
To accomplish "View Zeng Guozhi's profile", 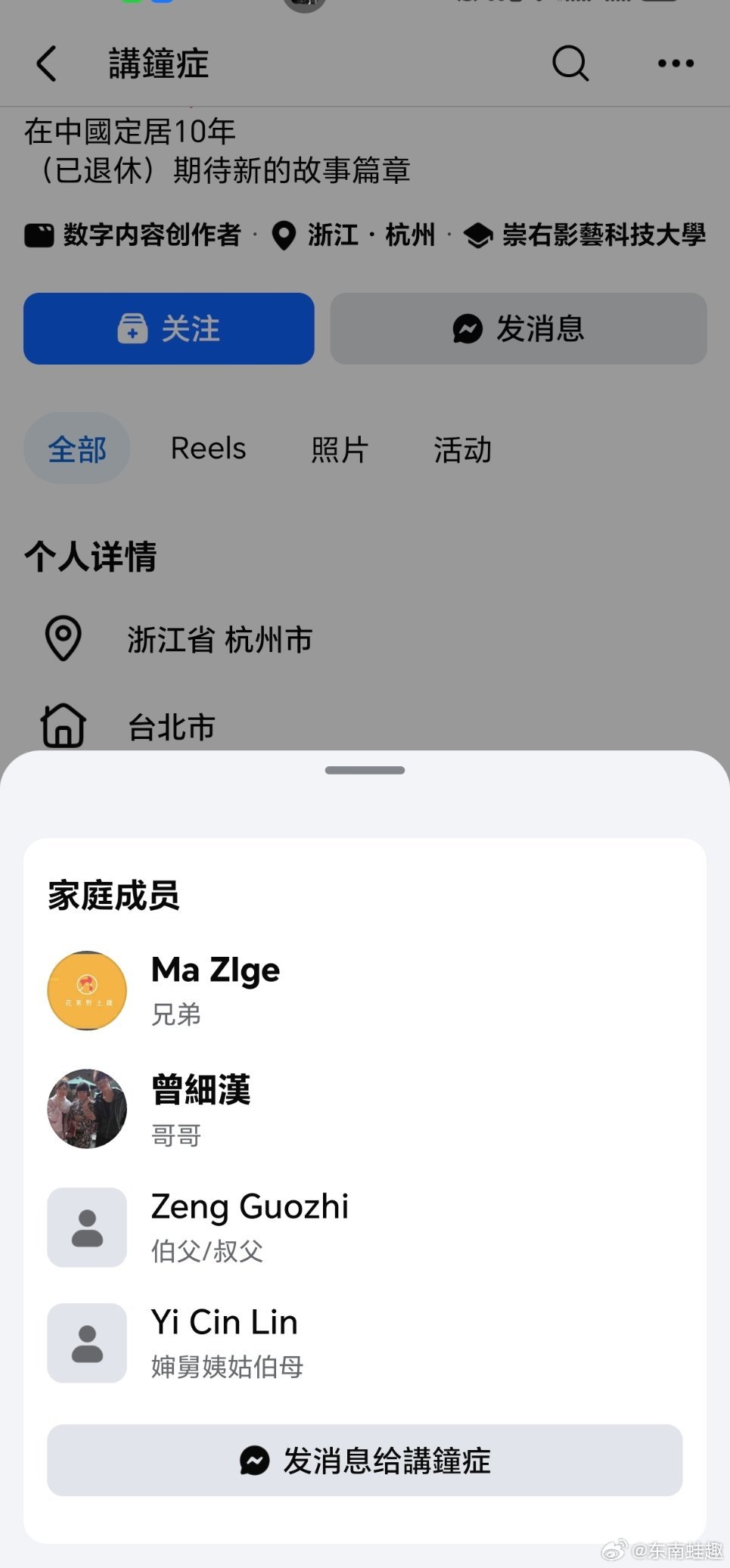I will [x=250, y=1225].
